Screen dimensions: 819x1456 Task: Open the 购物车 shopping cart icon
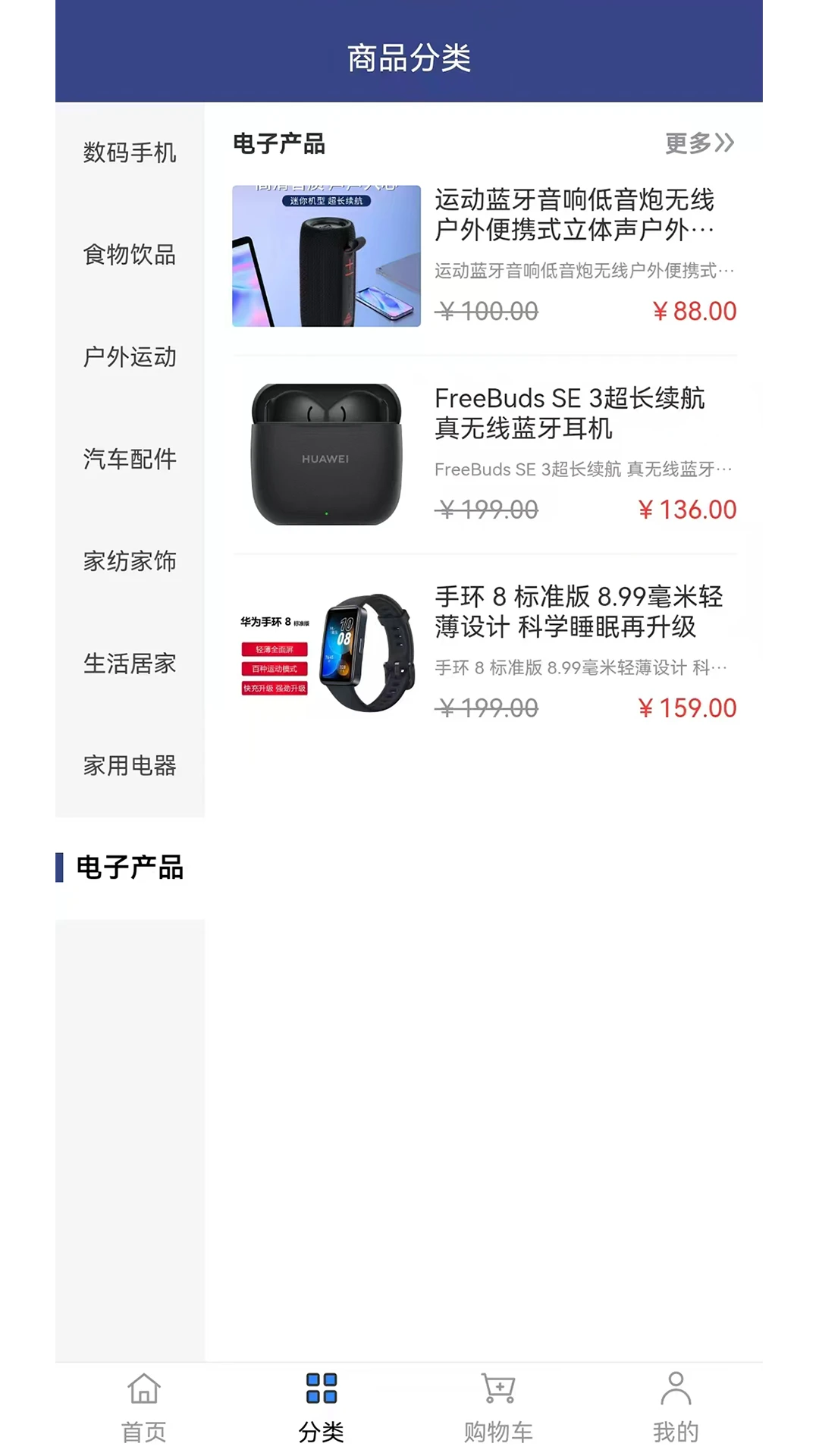tap(498, 1387)
